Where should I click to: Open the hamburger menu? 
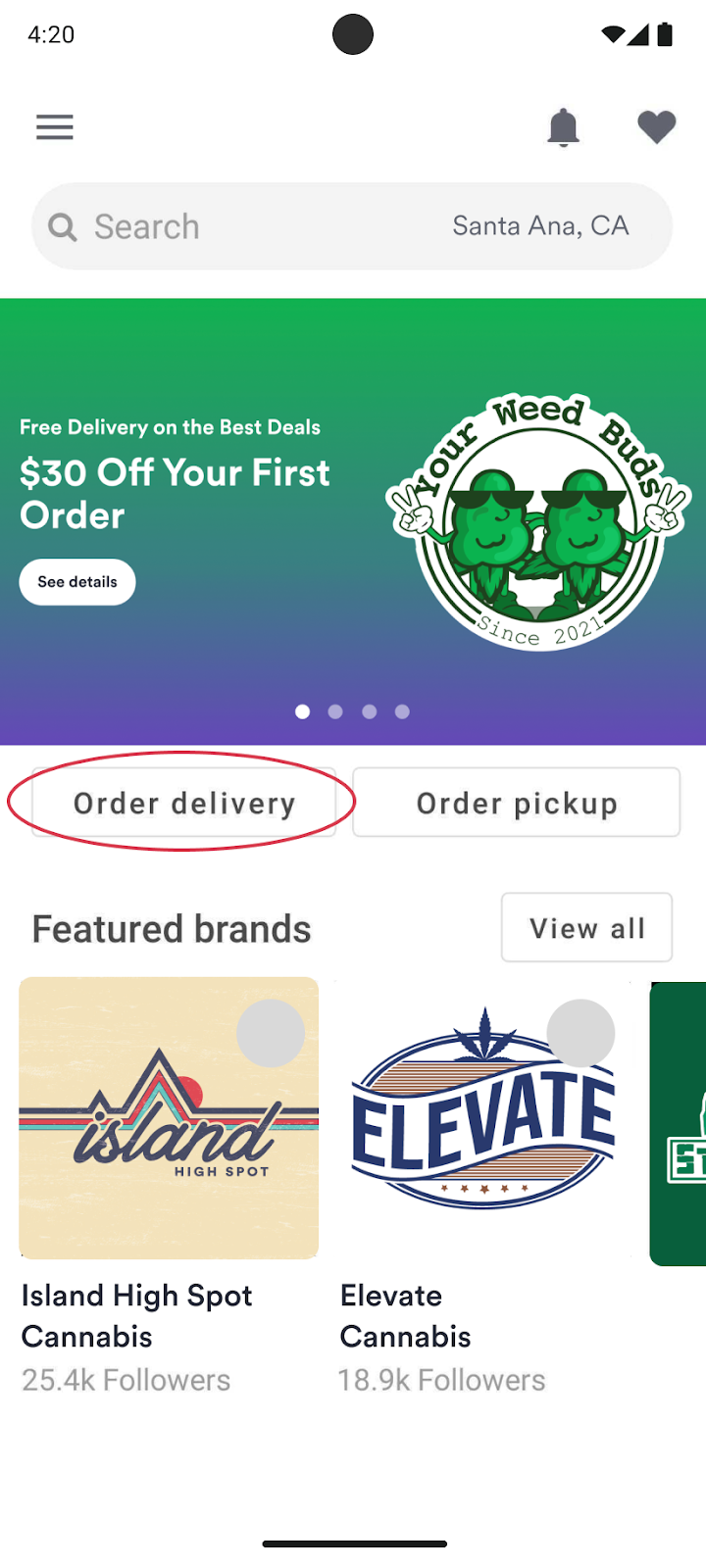[x=55, y=127]
